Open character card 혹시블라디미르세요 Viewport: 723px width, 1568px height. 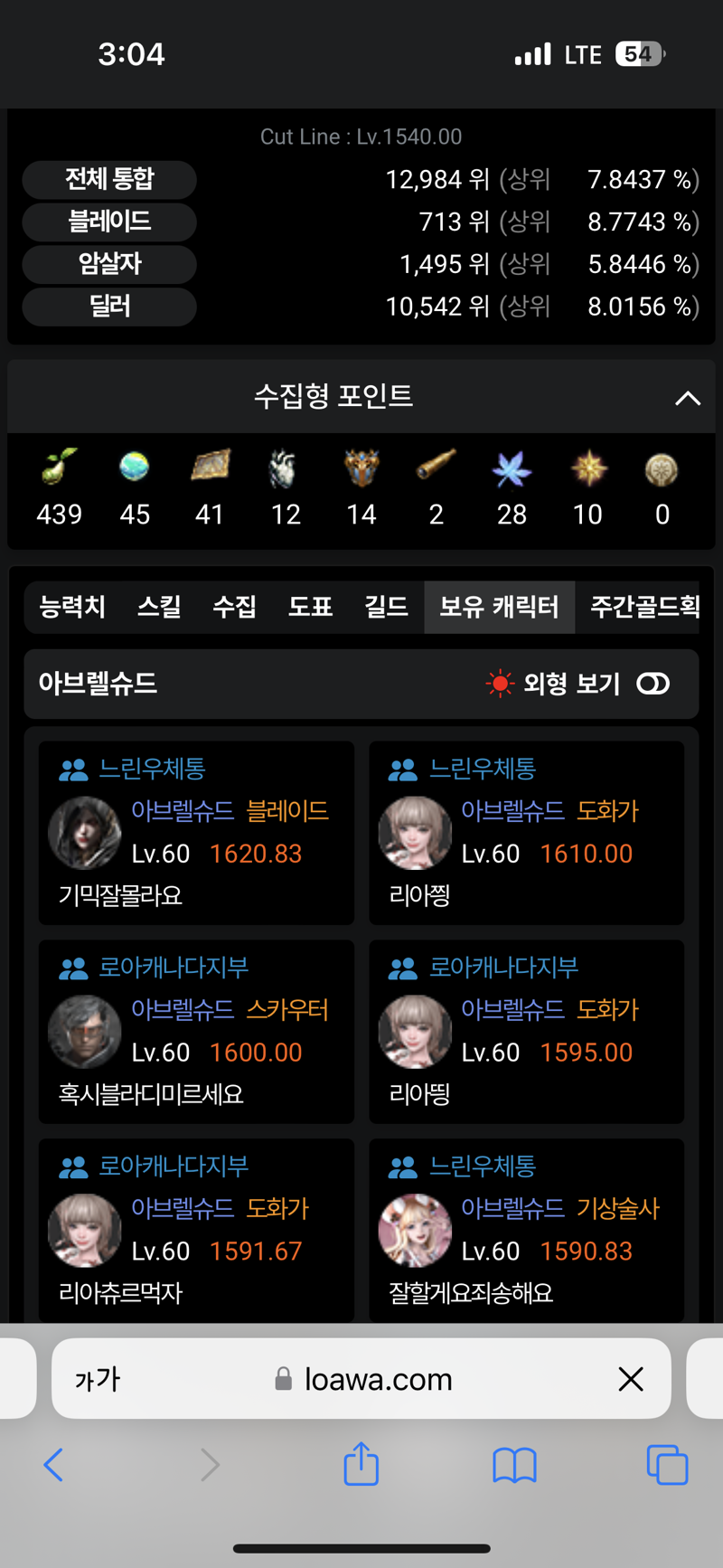coord(196,1032)
